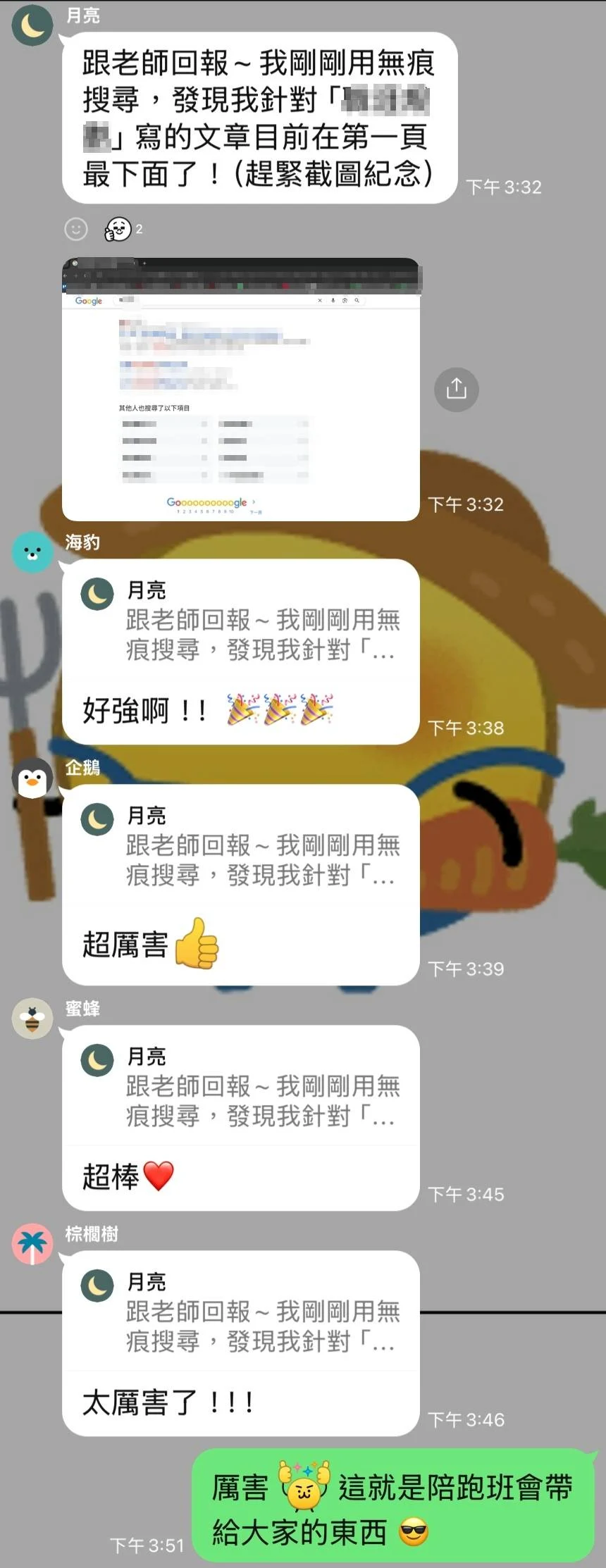Viewport: 606px width, 1568px height.
Task: Open 海豹's profile avatar
Action: click(x=32, y=552)
